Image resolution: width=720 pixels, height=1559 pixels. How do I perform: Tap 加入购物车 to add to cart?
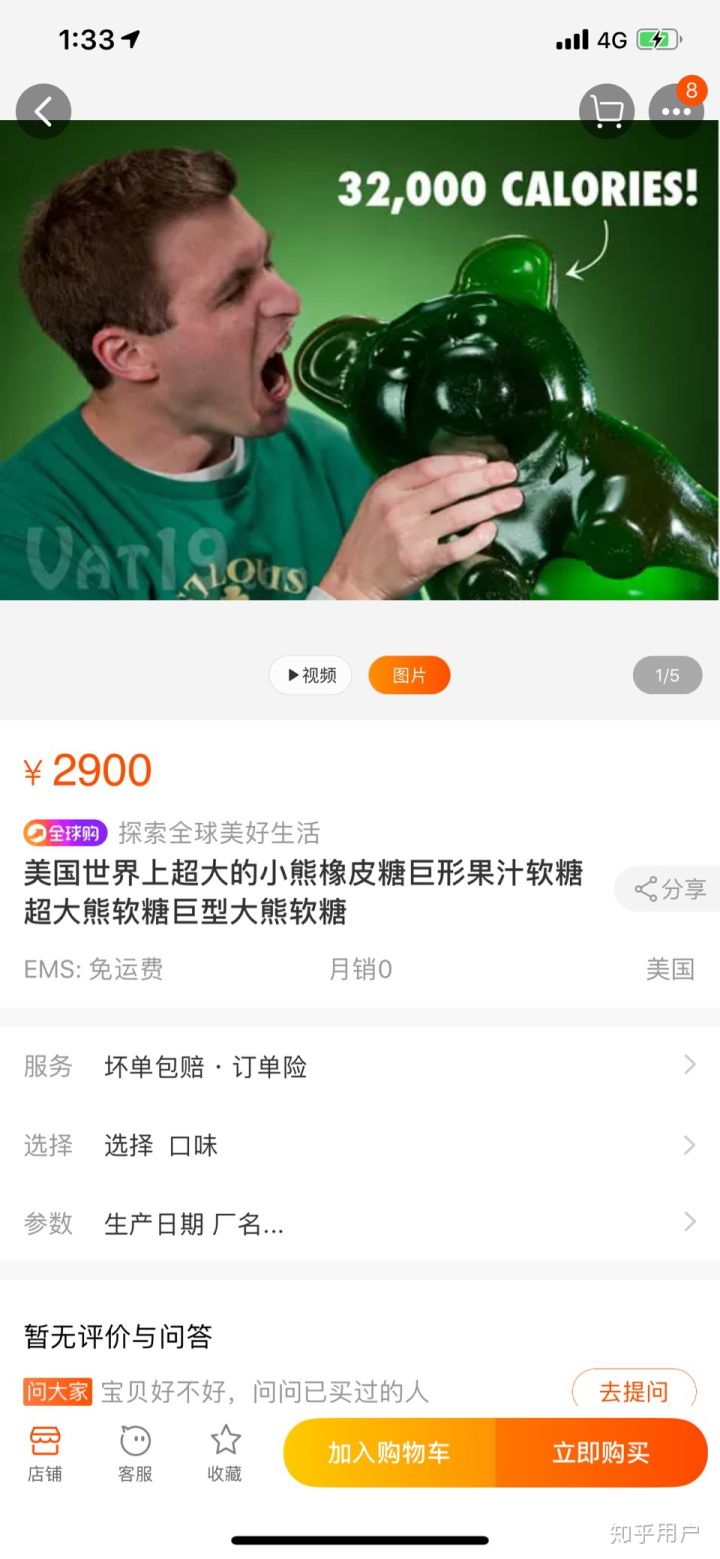tap(389, 1452)
